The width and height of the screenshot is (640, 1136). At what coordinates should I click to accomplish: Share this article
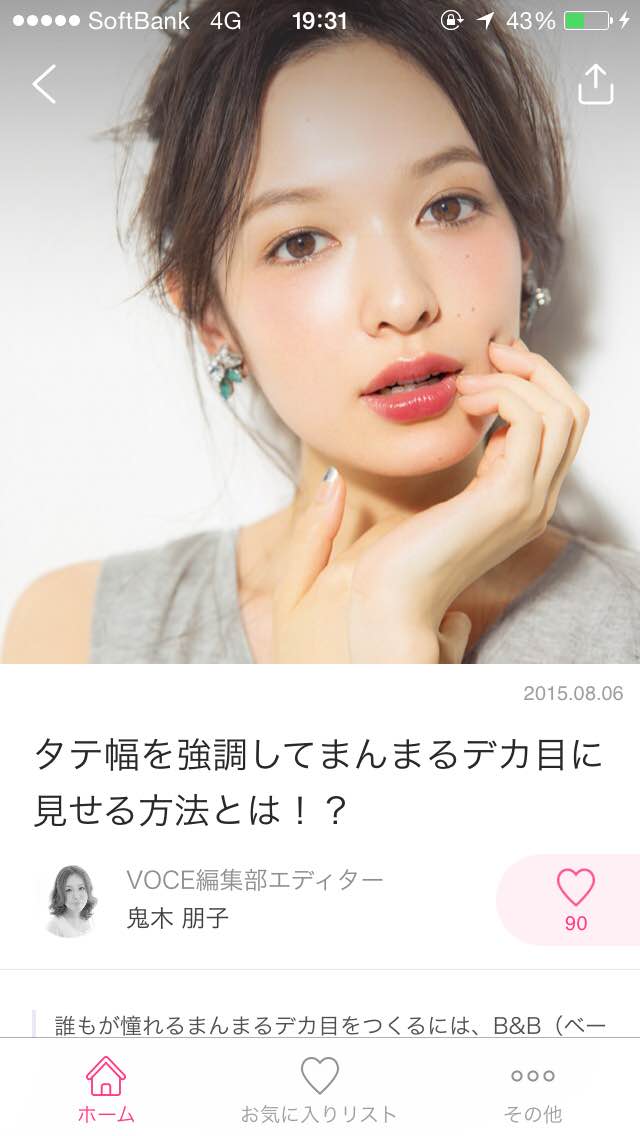595,85
